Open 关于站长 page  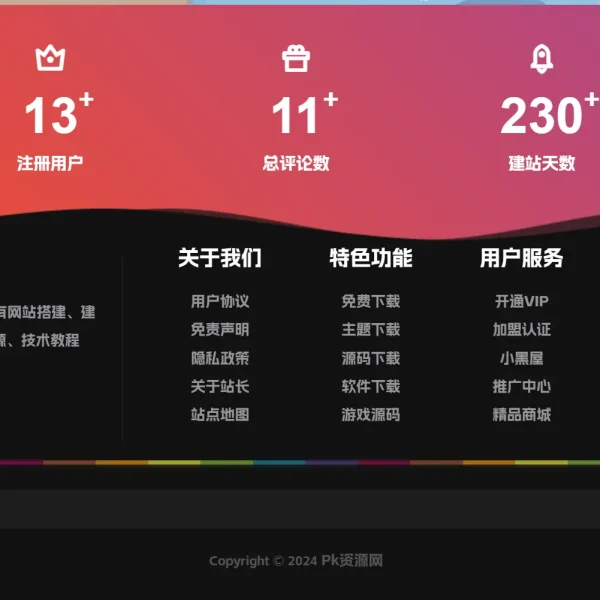pos(220,386)
